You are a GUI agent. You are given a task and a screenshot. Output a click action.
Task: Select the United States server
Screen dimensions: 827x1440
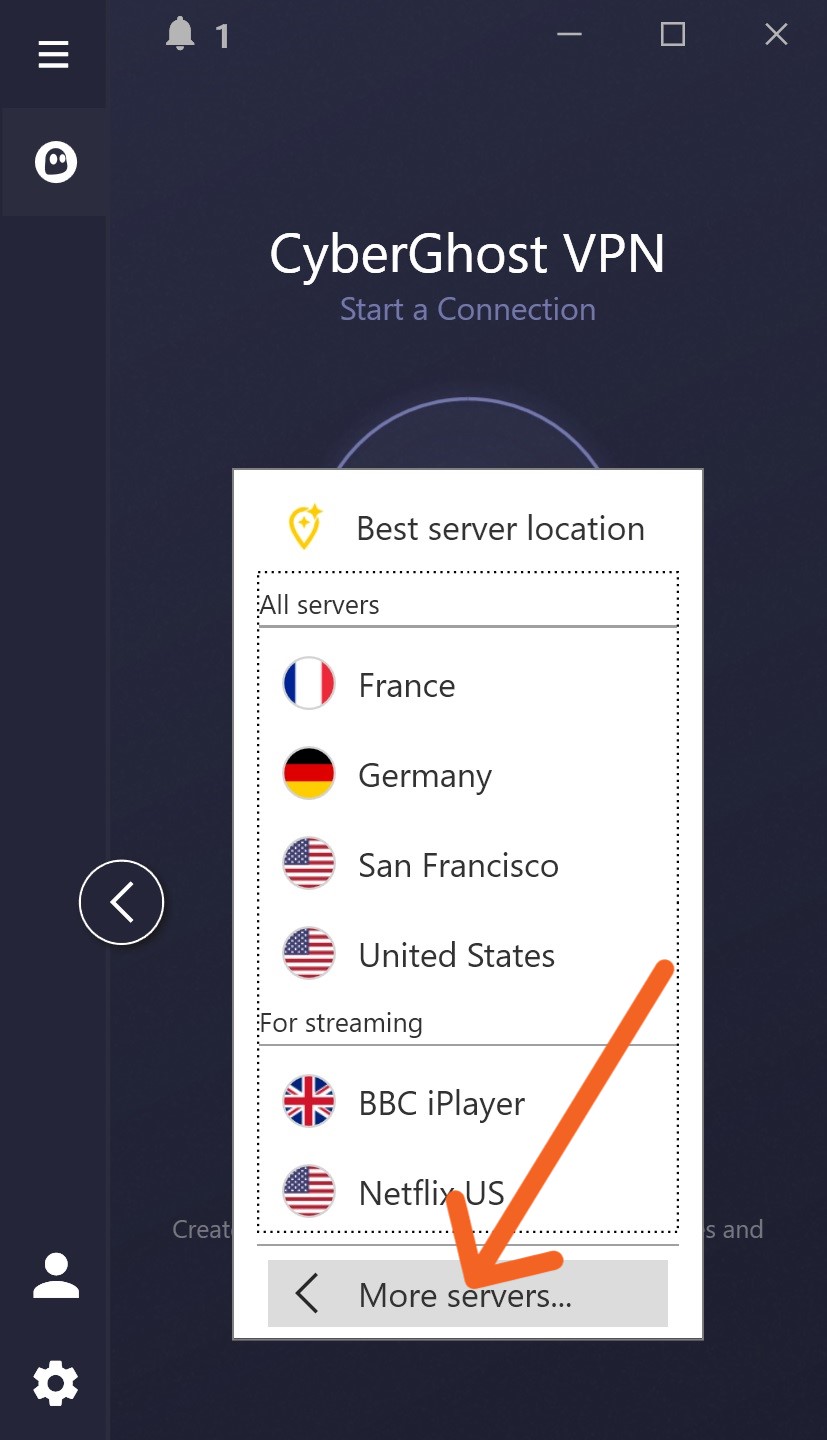(468, 955)
